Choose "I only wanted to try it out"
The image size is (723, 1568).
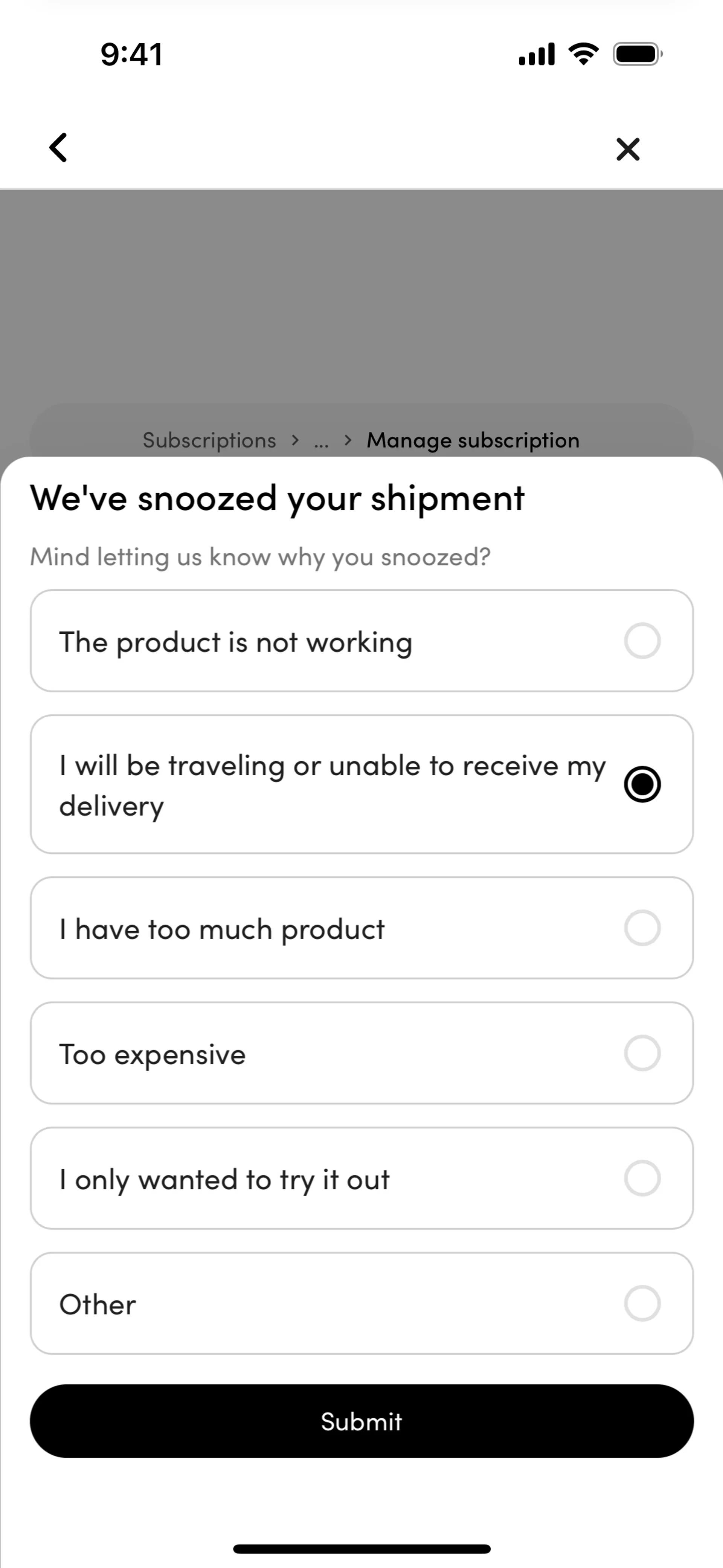click(361, 1178)
